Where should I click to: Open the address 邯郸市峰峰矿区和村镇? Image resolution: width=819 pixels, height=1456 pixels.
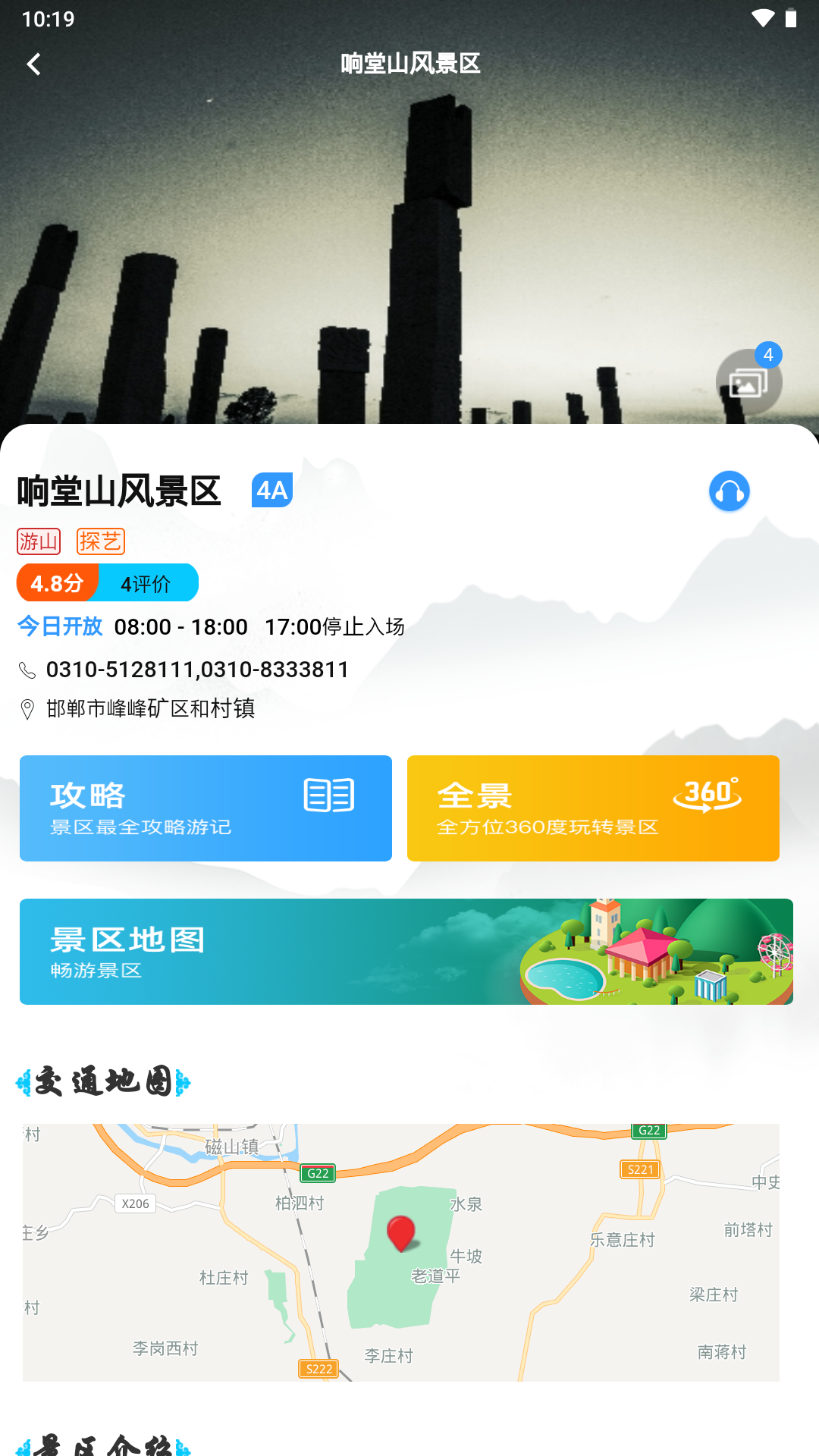click(150, 708)
